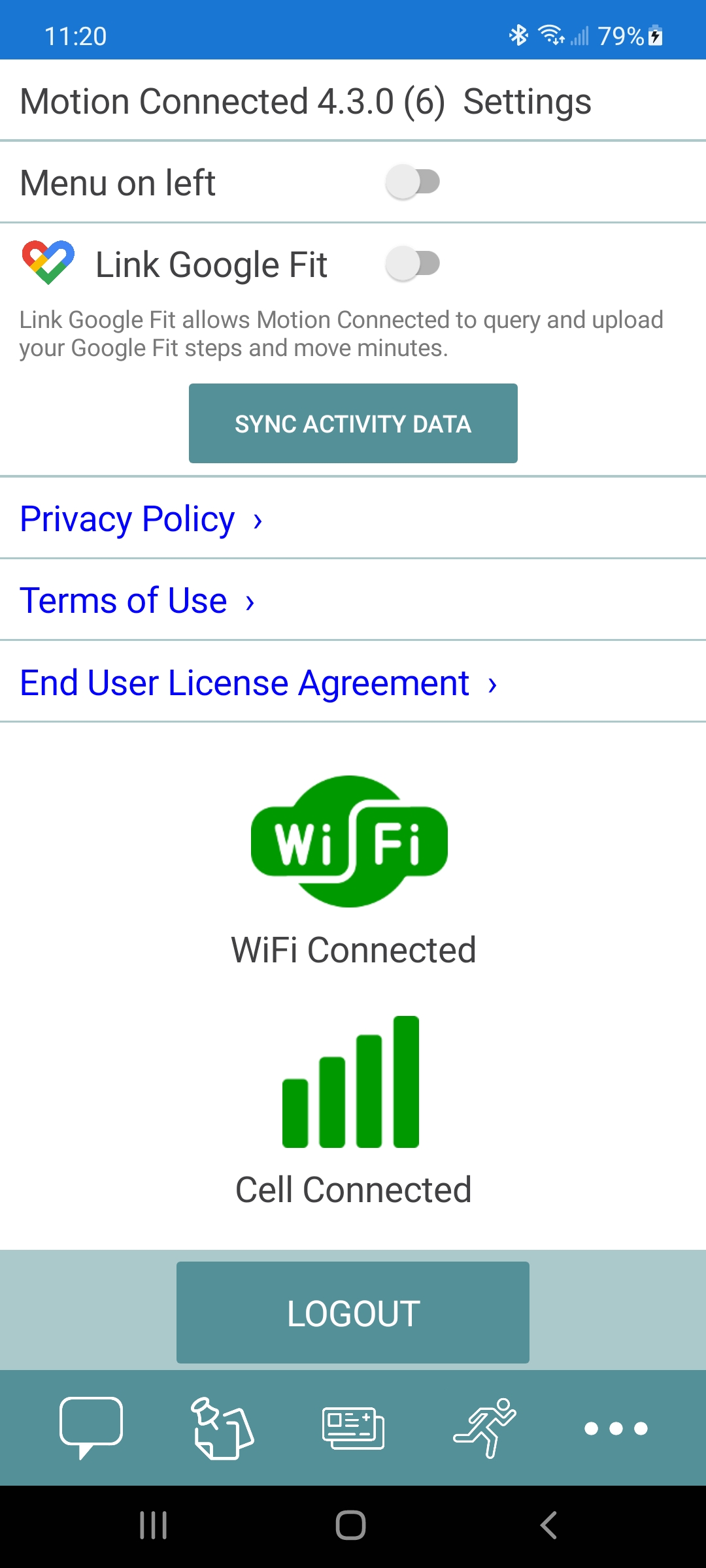Switch to the running activity tab
Image resolution: width=706 pixels, height=1568 pixels.
(484, 1428)
